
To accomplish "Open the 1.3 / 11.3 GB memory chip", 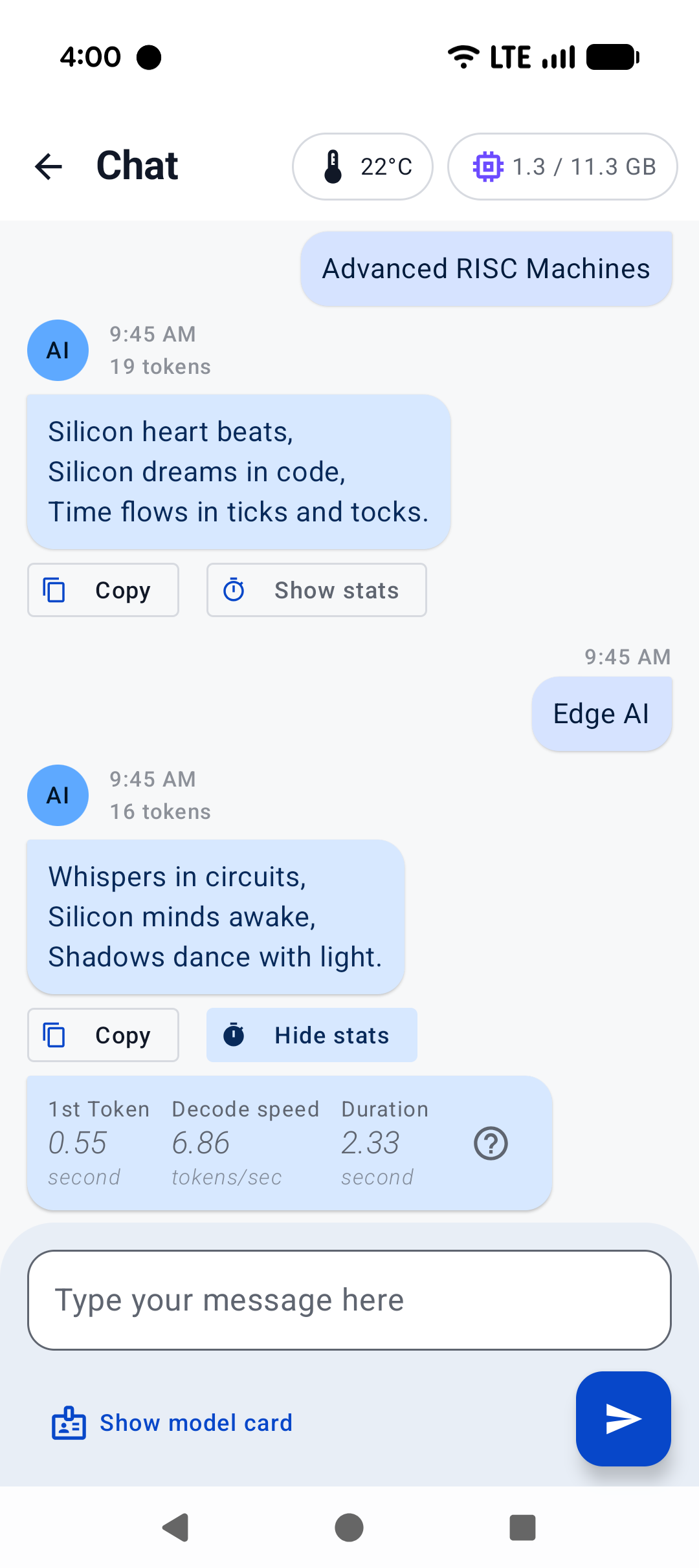I will [562, 166].
